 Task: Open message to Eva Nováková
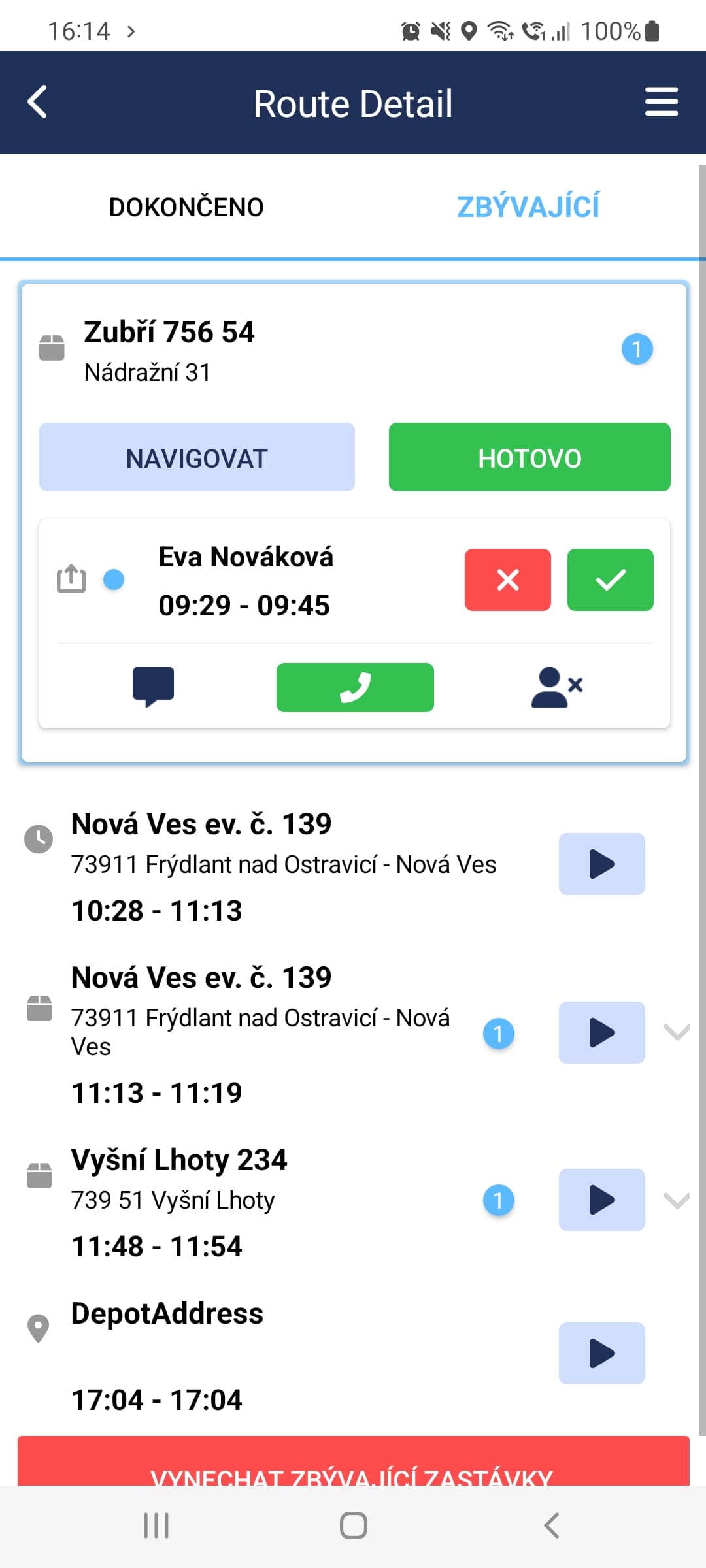153,687
